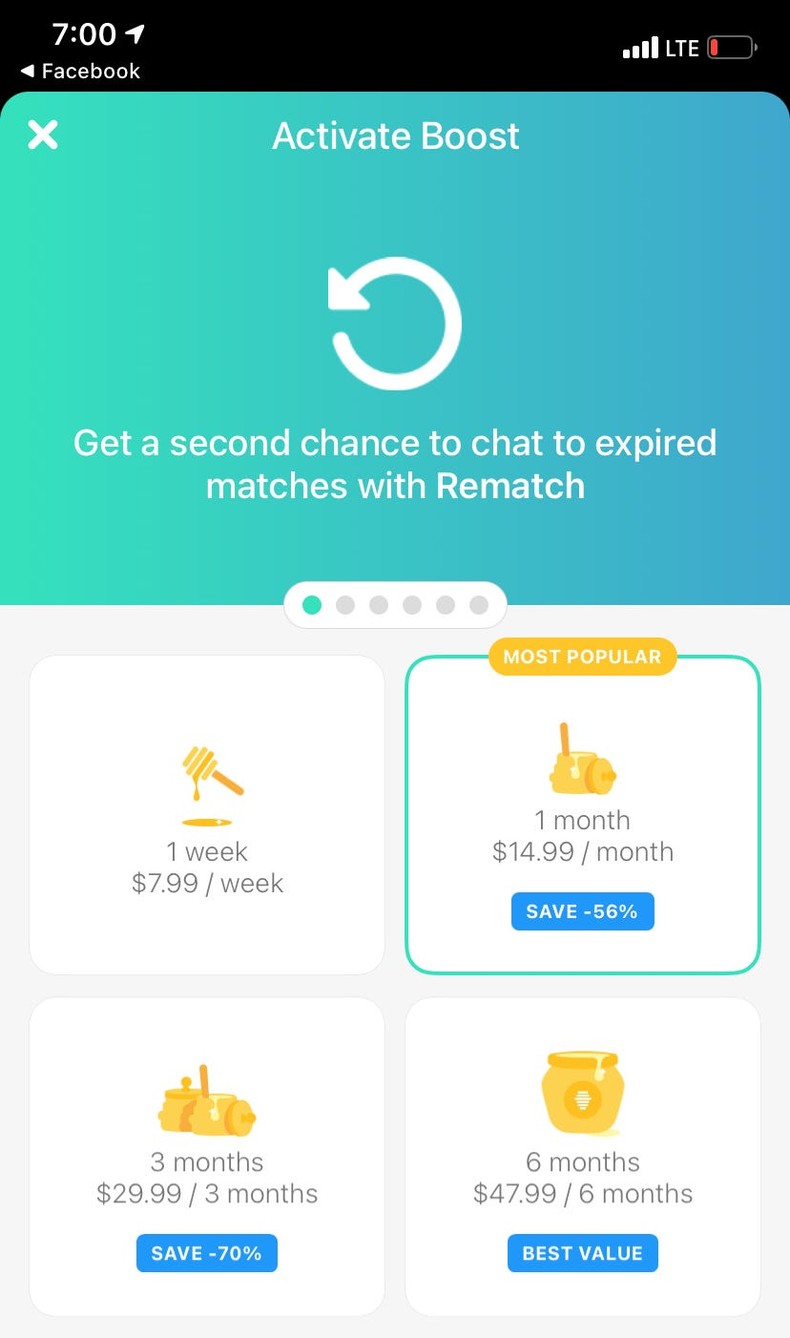Tap the Back to Facebook label
The height and width of the screenshot is (1338, 790).
pyautogui.click(x=80, y=71)
